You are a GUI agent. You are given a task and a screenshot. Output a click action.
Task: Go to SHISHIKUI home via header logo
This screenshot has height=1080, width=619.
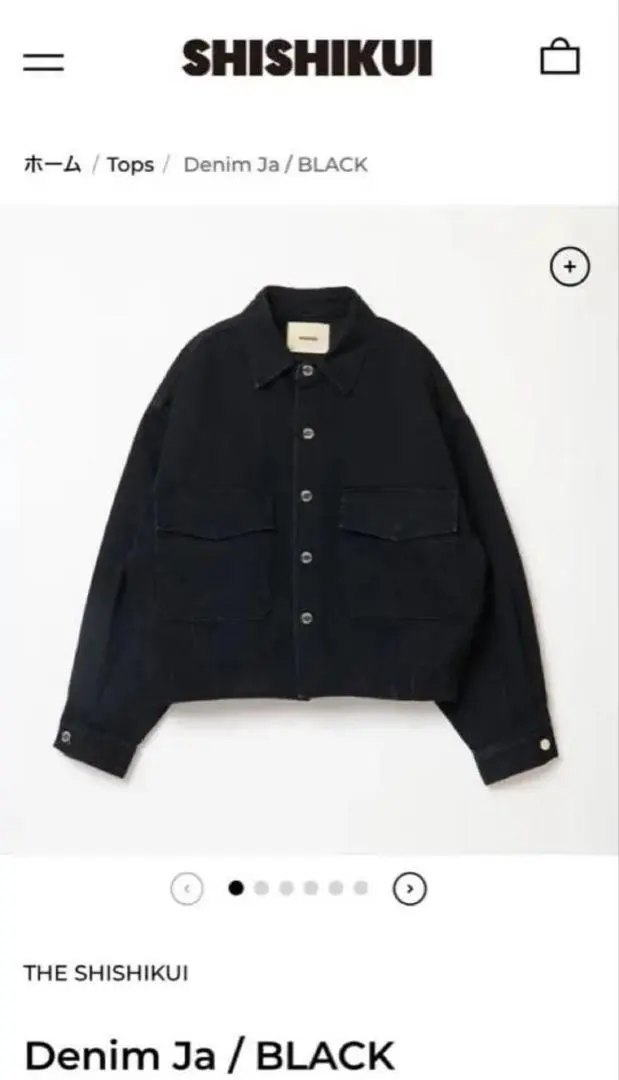[x=307, y=59]
